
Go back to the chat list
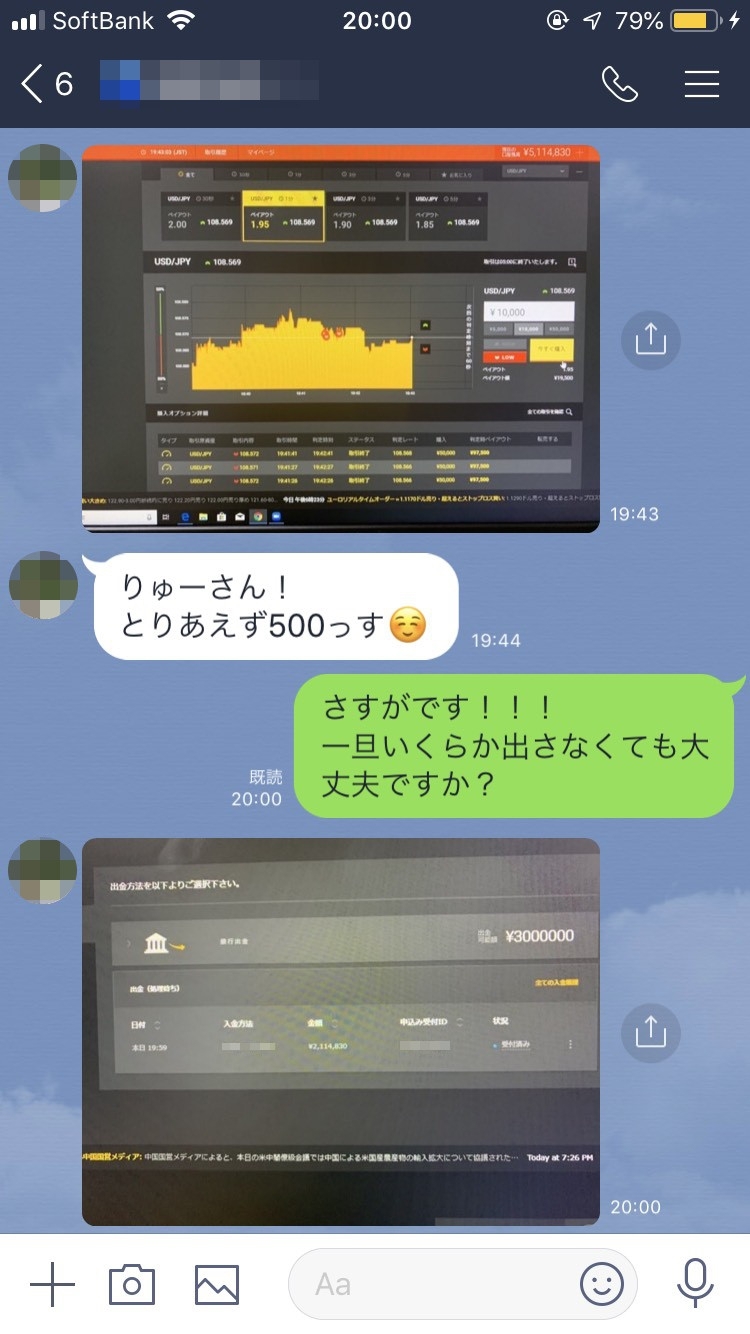[35, 84]
